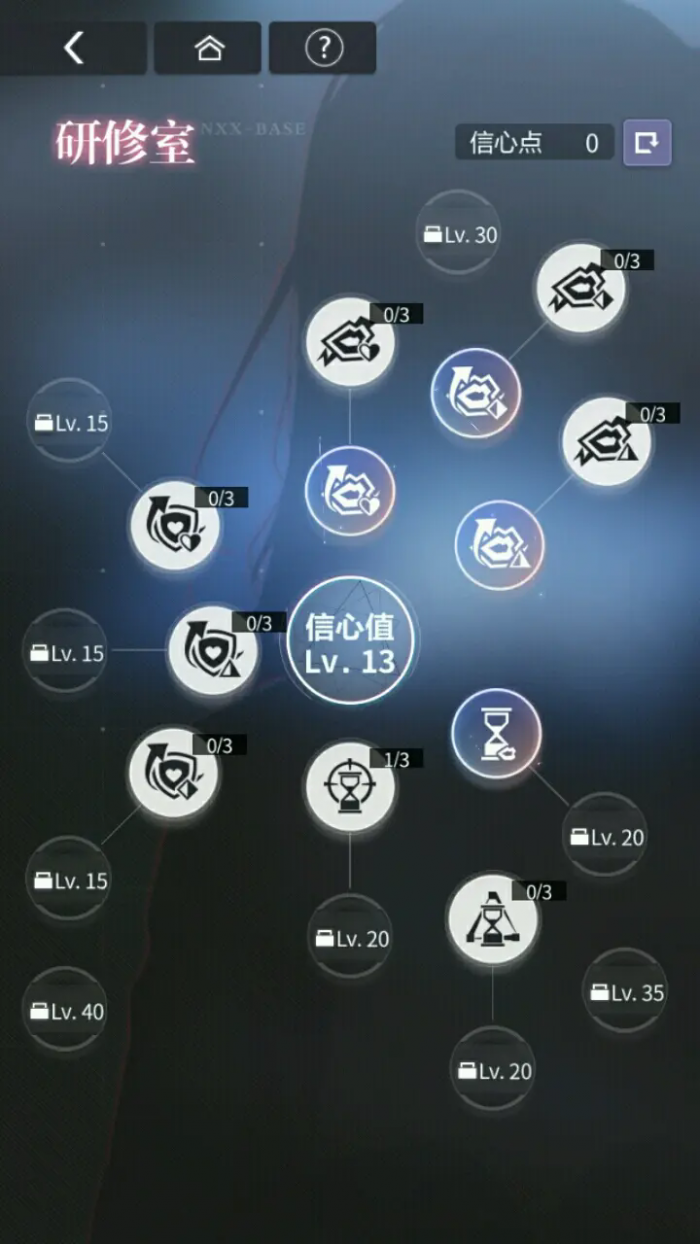Tap the locked Lv. 35 node
Image resolution: width=700 pixels, height=1244 pixels.
pos(625,993)
